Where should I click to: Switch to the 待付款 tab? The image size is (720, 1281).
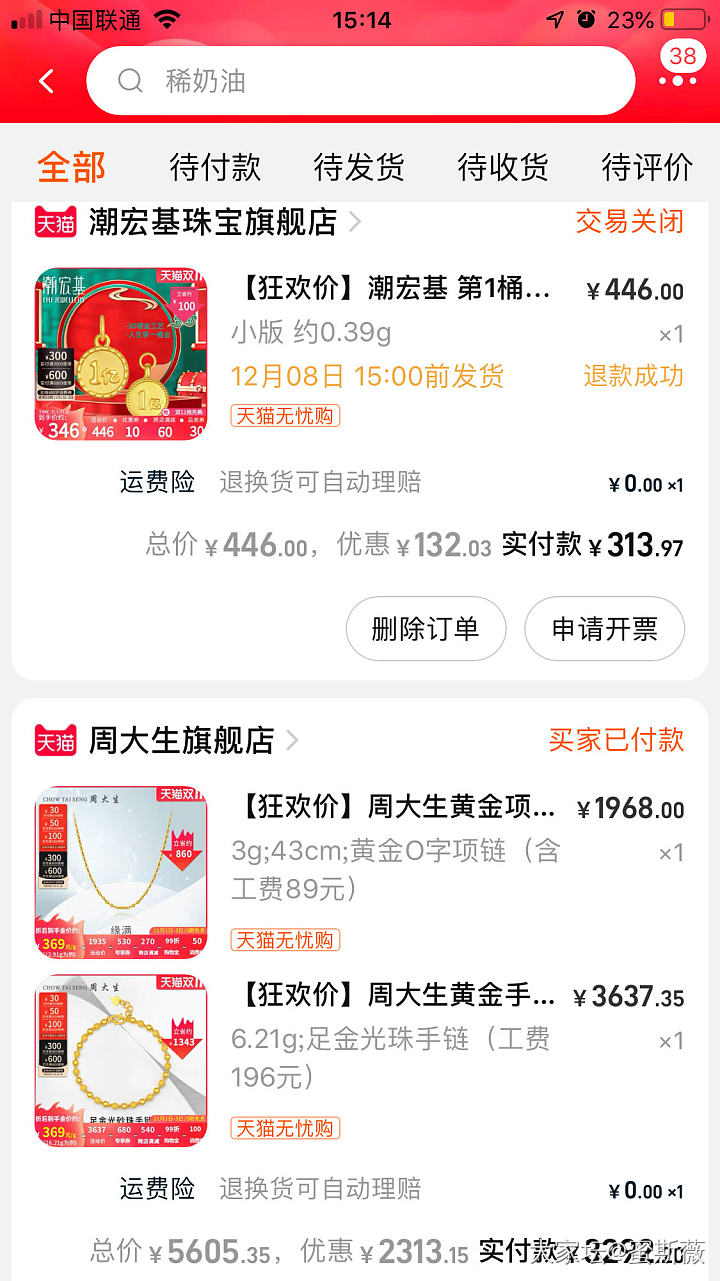[215, 167]
